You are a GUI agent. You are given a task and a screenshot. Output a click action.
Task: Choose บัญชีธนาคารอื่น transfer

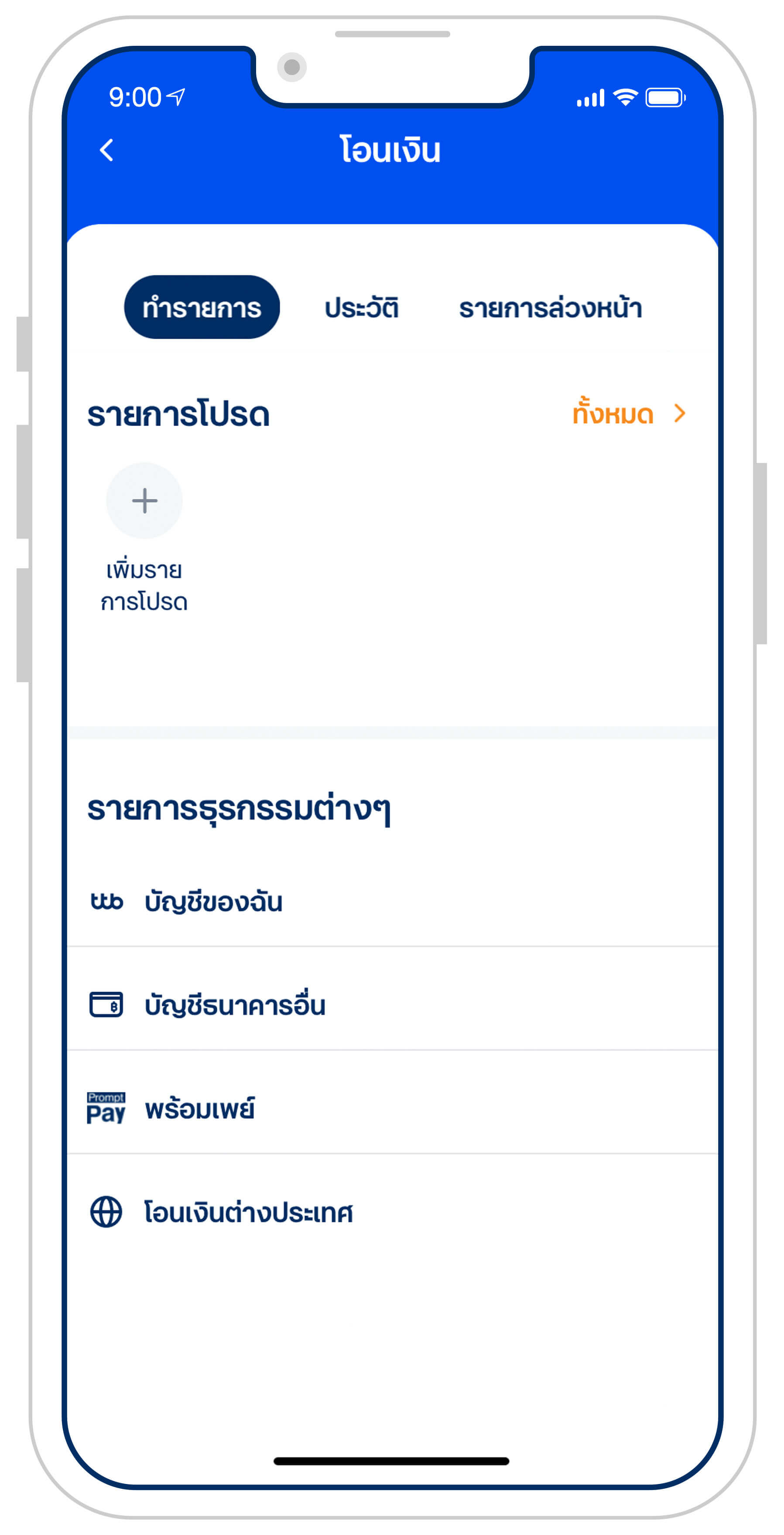click(392, 1005)
